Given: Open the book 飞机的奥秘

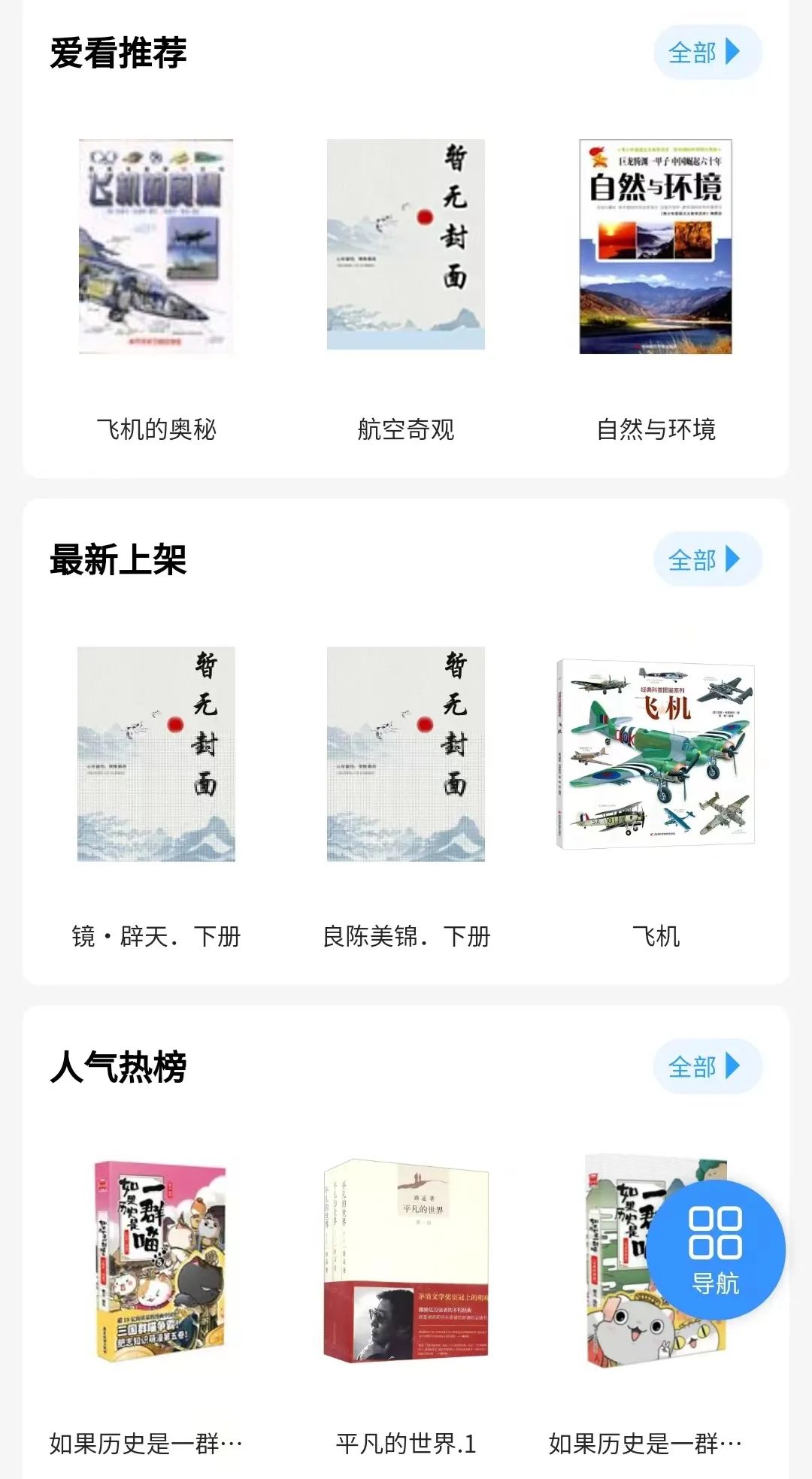Looking at the screenshot, I should click(156, 247).
